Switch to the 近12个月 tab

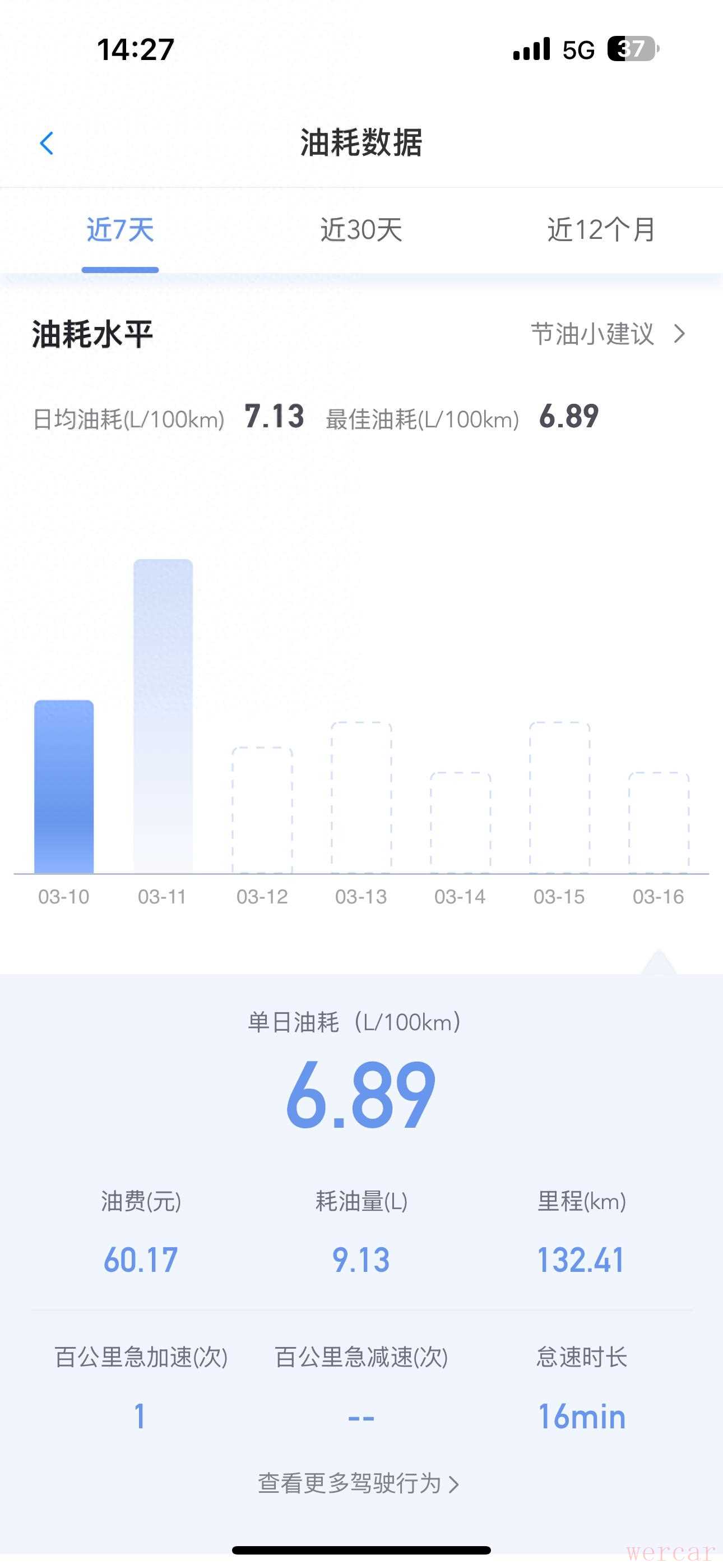coord(601,230)
